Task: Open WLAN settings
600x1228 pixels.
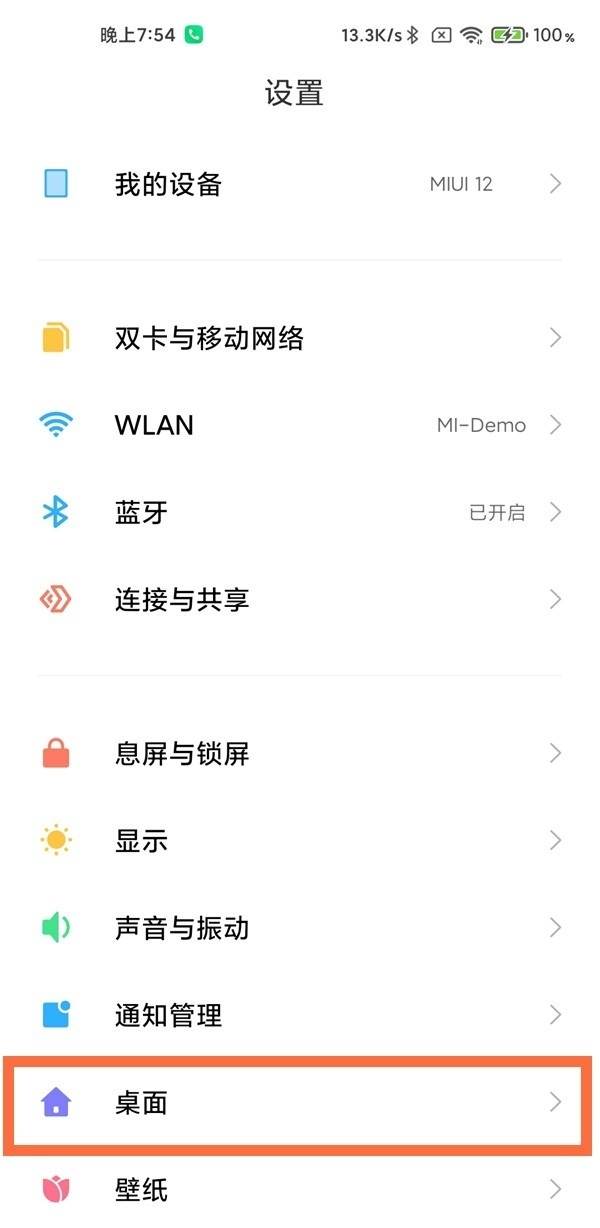Action: coord(300,425)
